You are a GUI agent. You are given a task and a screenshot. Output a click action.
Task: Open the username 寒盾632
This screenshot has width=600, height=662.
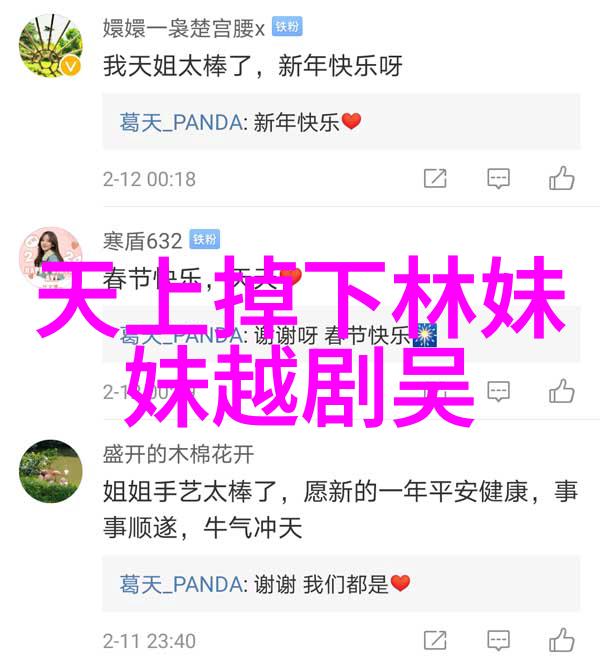142,240
